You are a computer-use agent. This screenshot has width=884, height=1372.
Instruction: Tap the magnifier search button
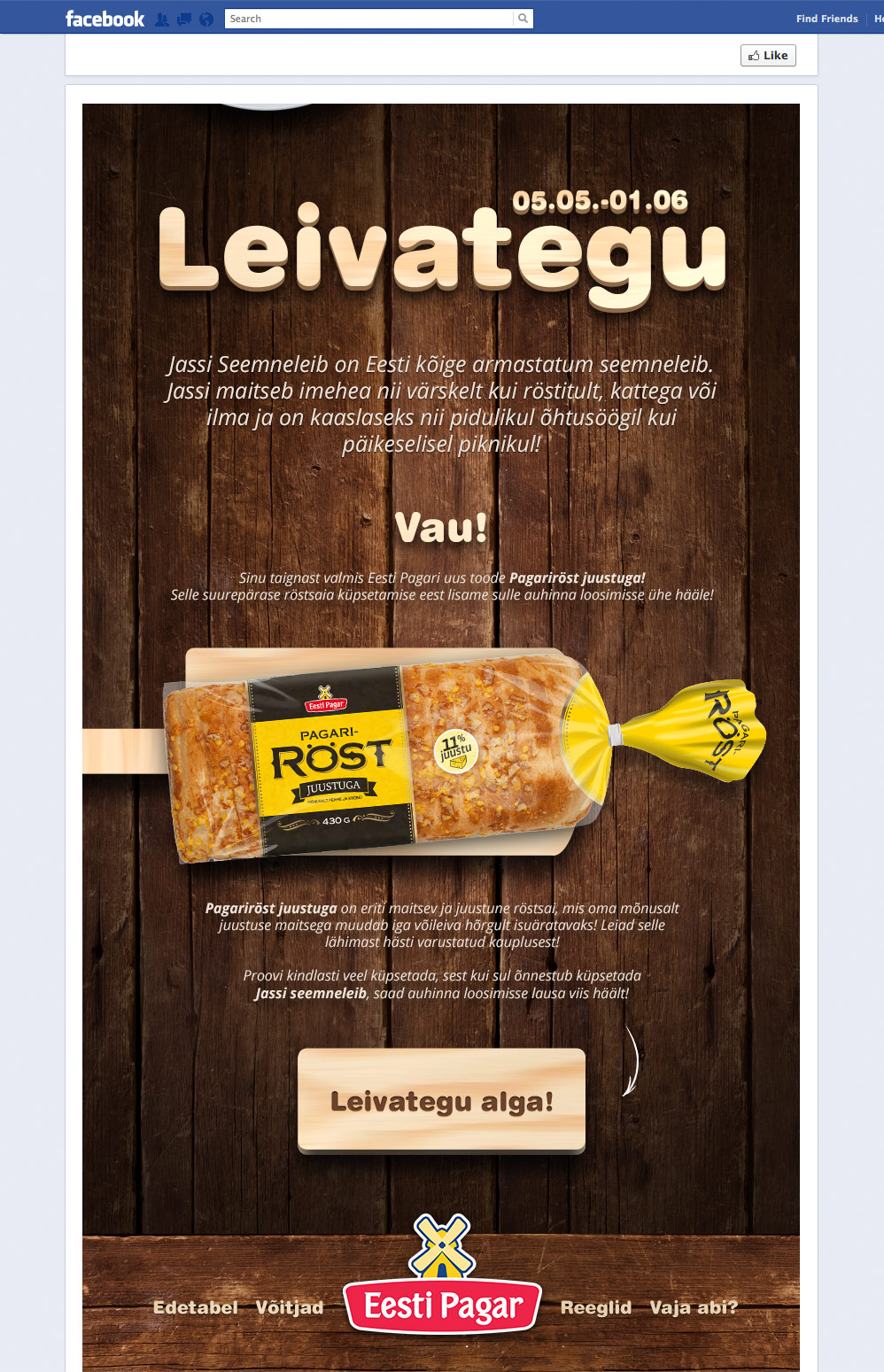pyautogui.click(x=523, y=19)
